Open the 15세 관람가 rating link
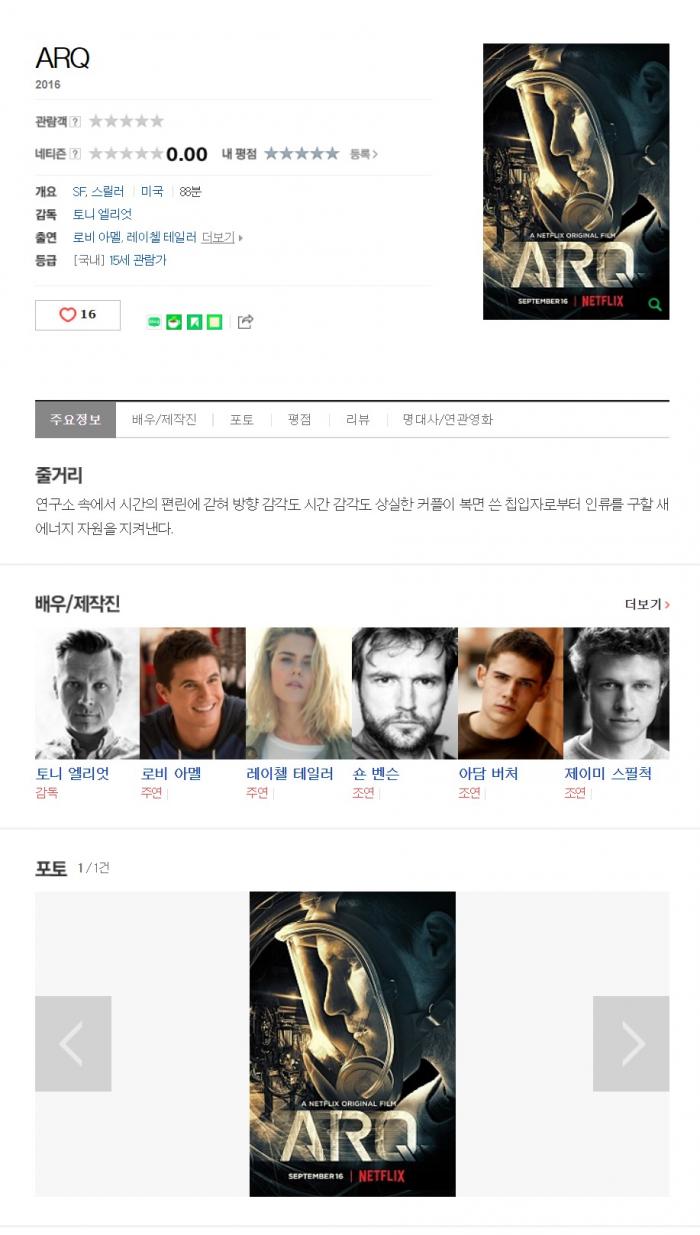This screenshot has width=700, height=1235. coord(137,260)
